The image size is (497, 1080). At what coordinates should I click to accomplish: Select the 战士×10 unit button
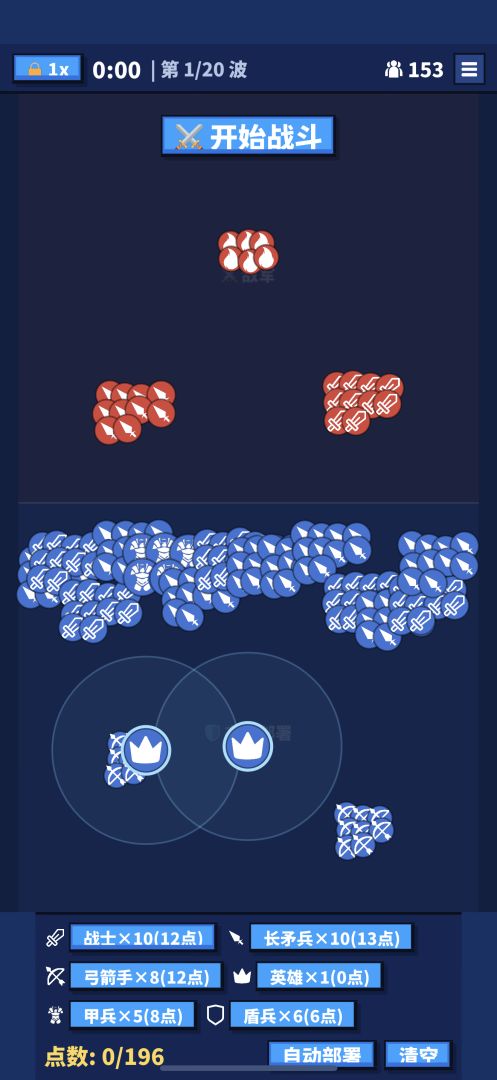[142, 937]
